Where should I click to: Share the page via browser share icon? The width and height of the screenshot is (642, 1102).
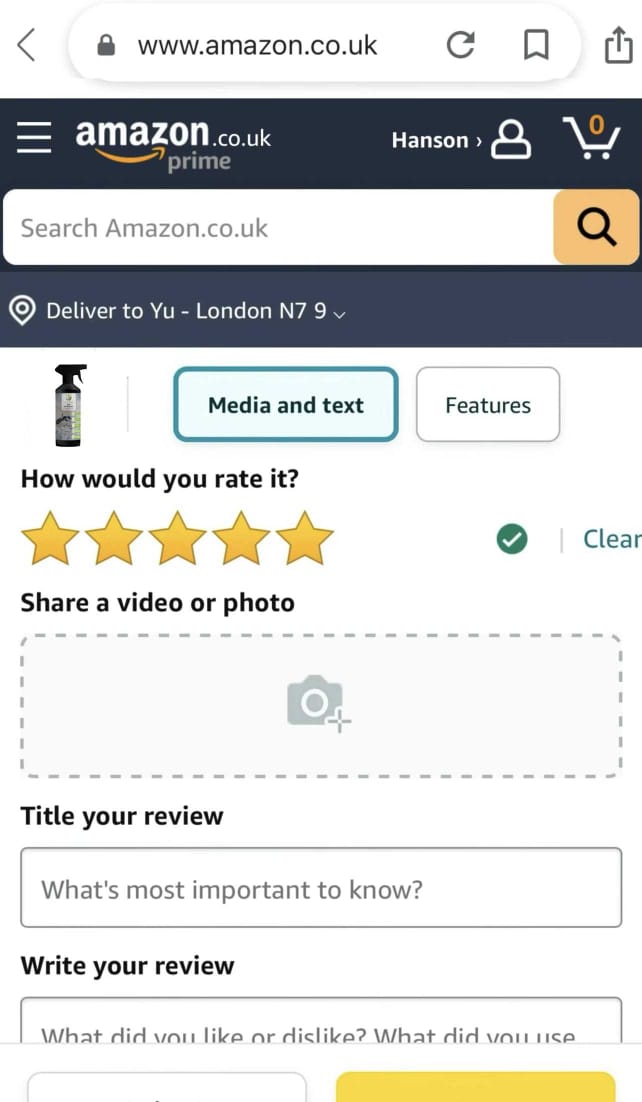click(619, 45)
